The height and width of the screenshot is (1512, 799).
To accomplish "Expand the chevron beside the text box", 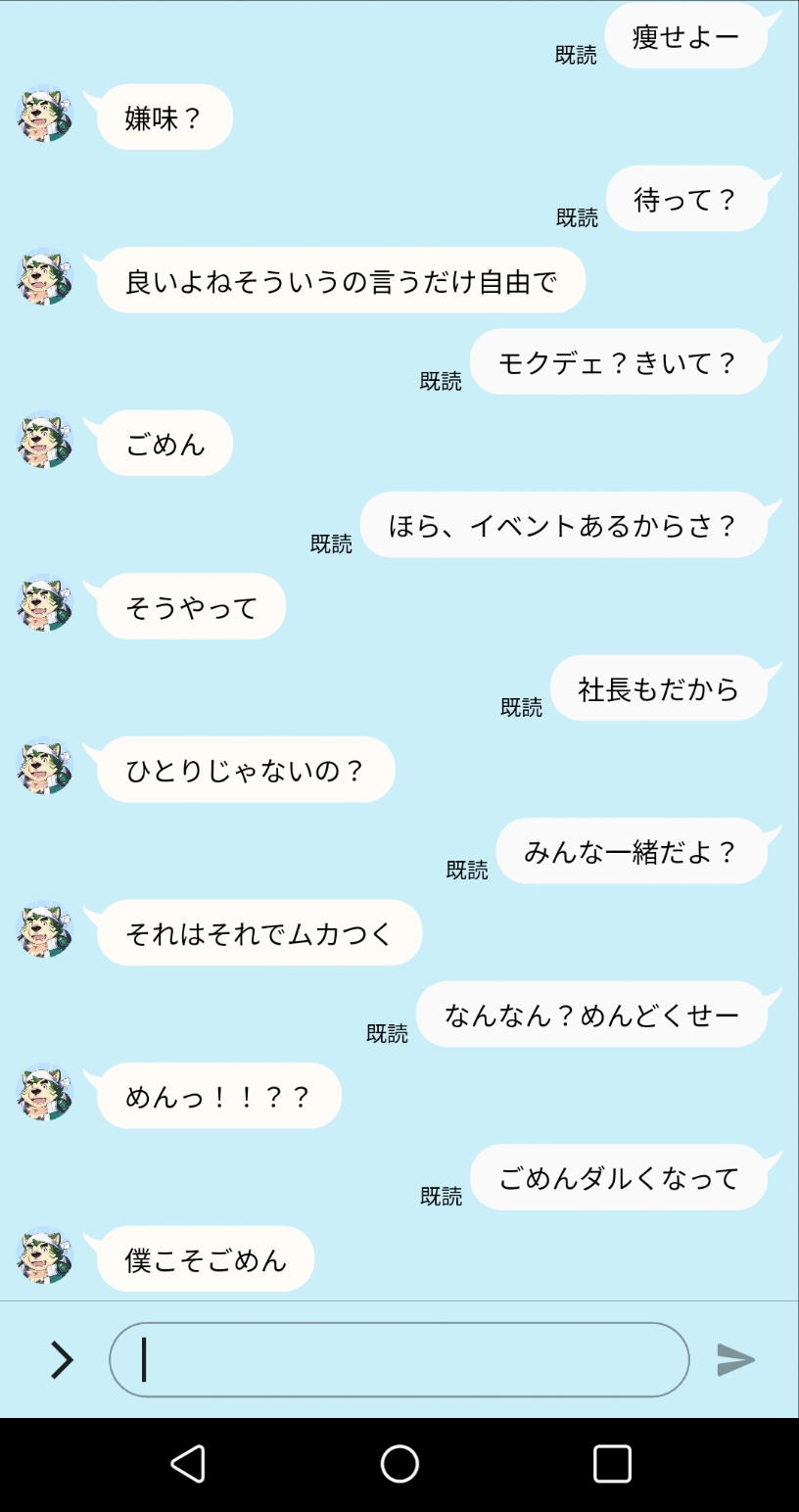I will tap(62, 1359).
